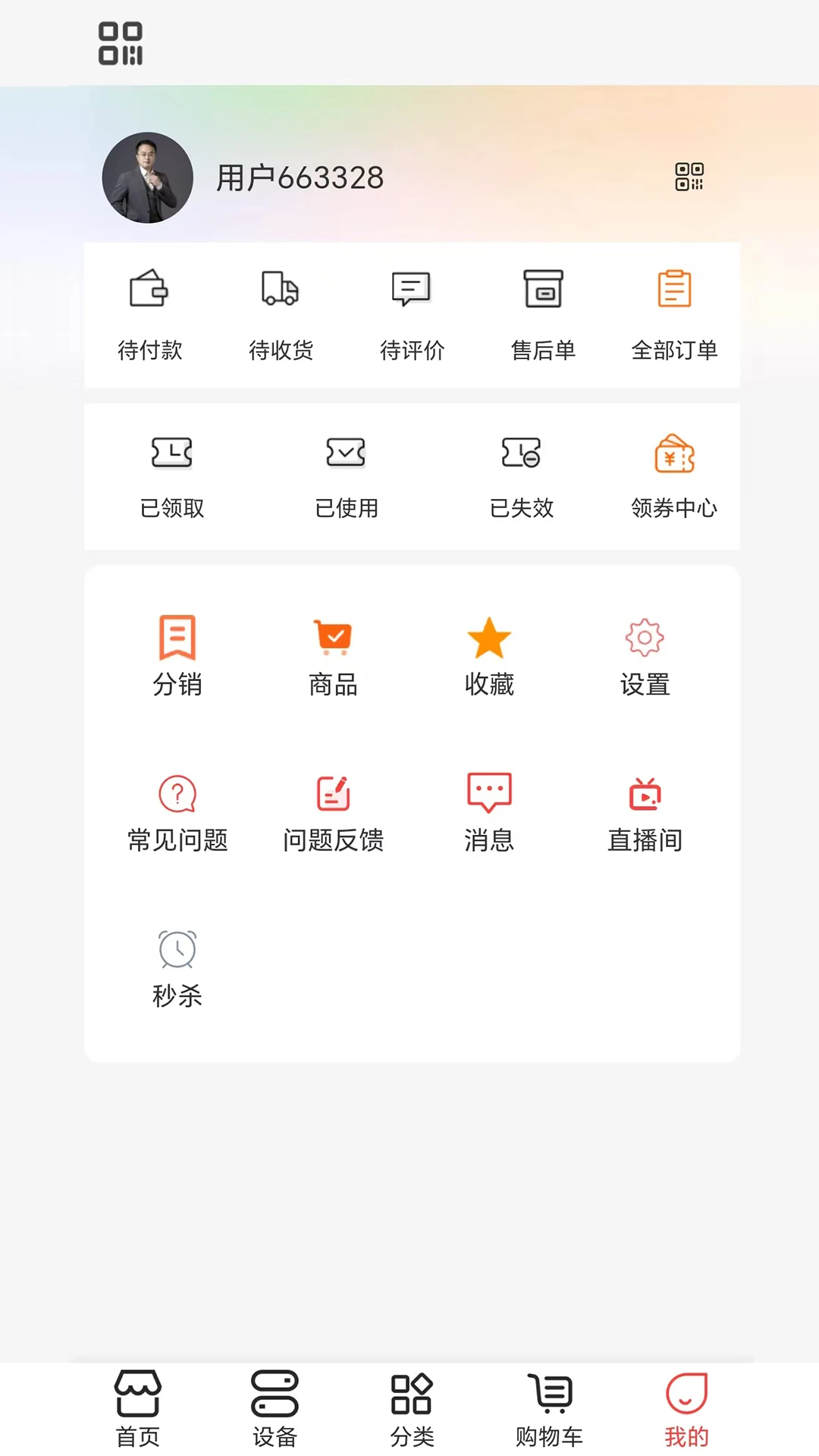Screen dimensions: 819x1456
Task: Open profile via user avatar photo
Action: 147,177
